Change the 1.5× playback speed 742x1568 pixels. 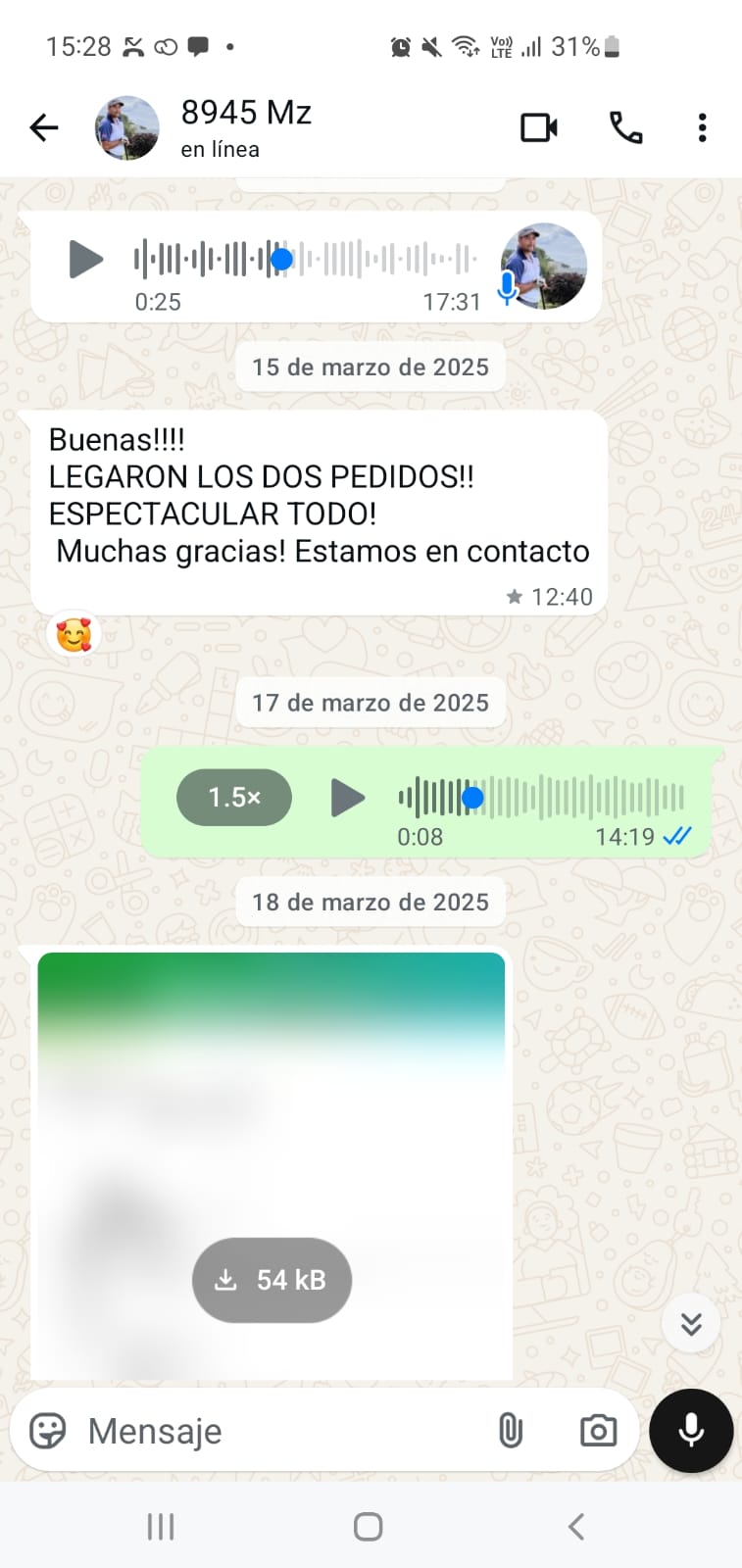click(234, 798)
